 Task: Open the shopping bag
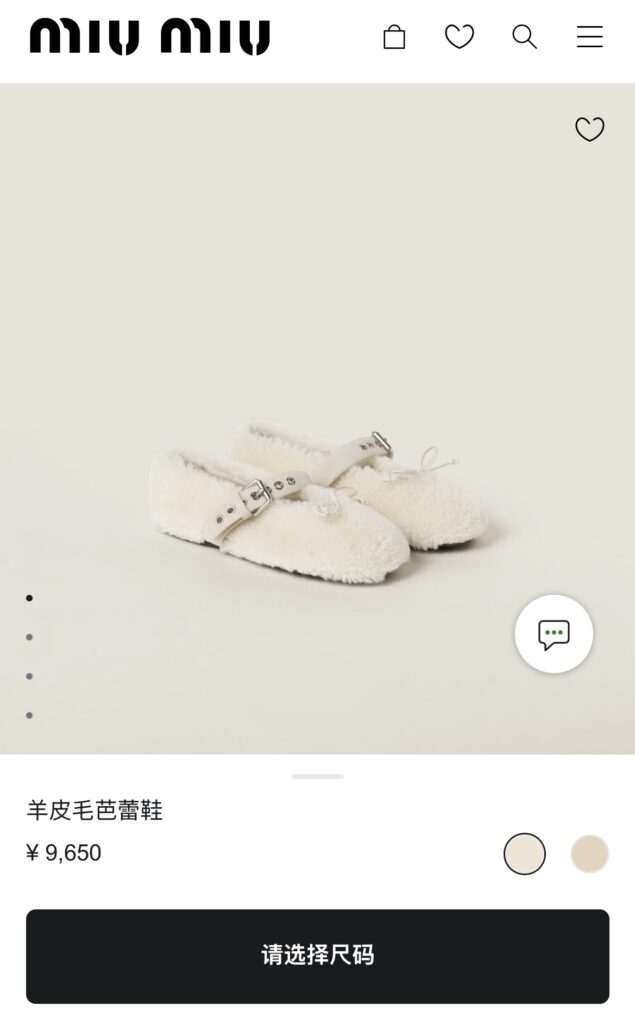coord(394,38)
